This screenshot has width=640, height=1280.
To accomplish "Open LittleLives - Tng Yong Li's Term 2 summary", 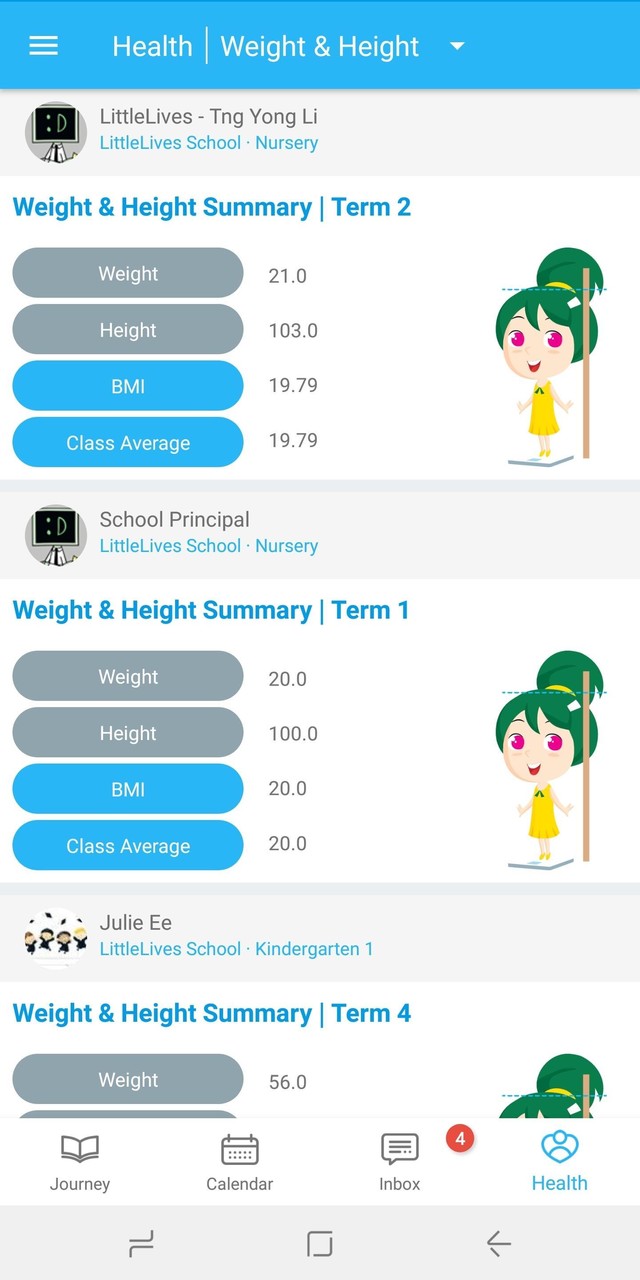I will click(211, 208).
